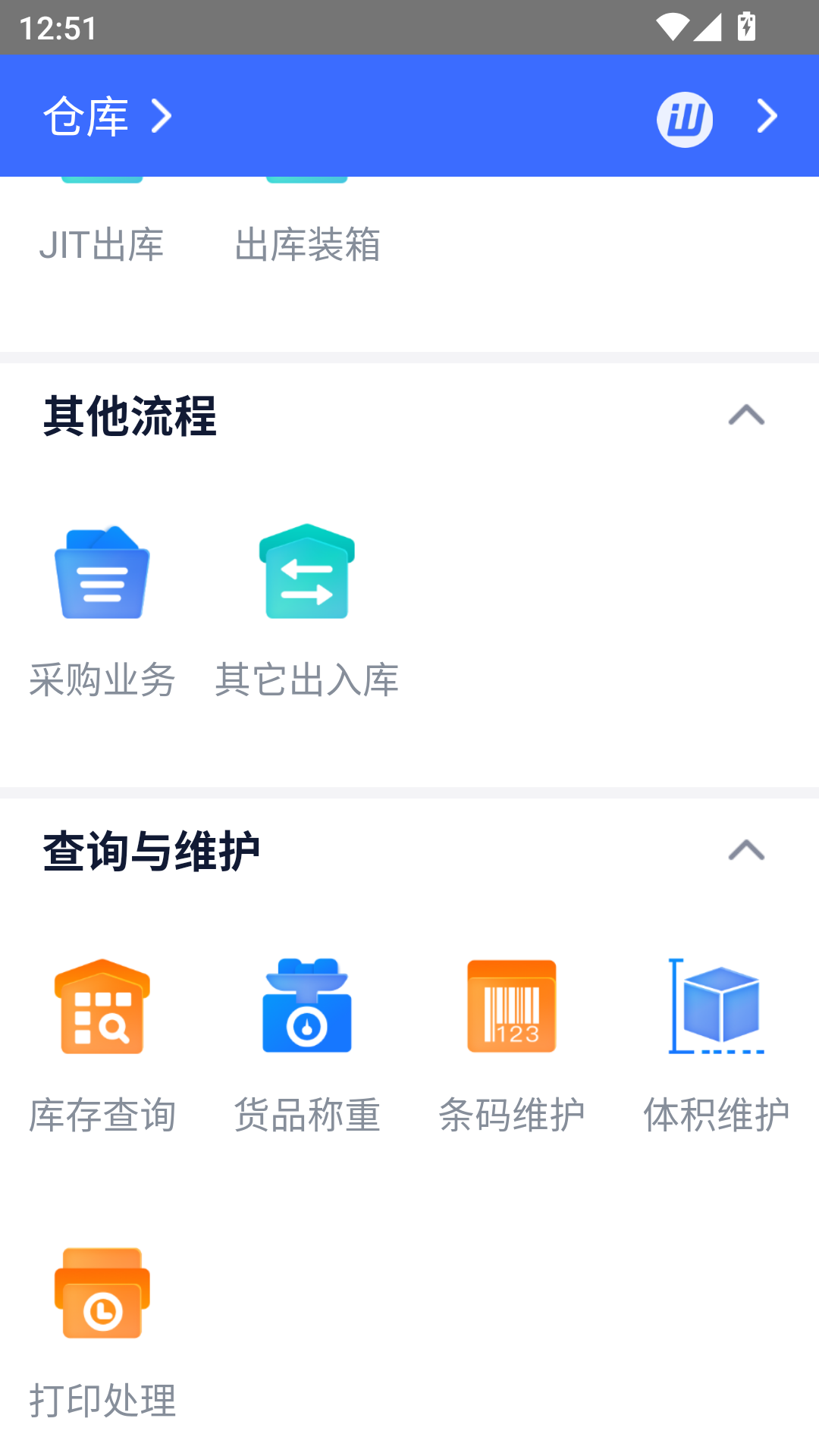The height and width of the screenshot is (1456, 819).
Task: Open 条码维护 barcode maintenance
Action: tap(511, 1006)
